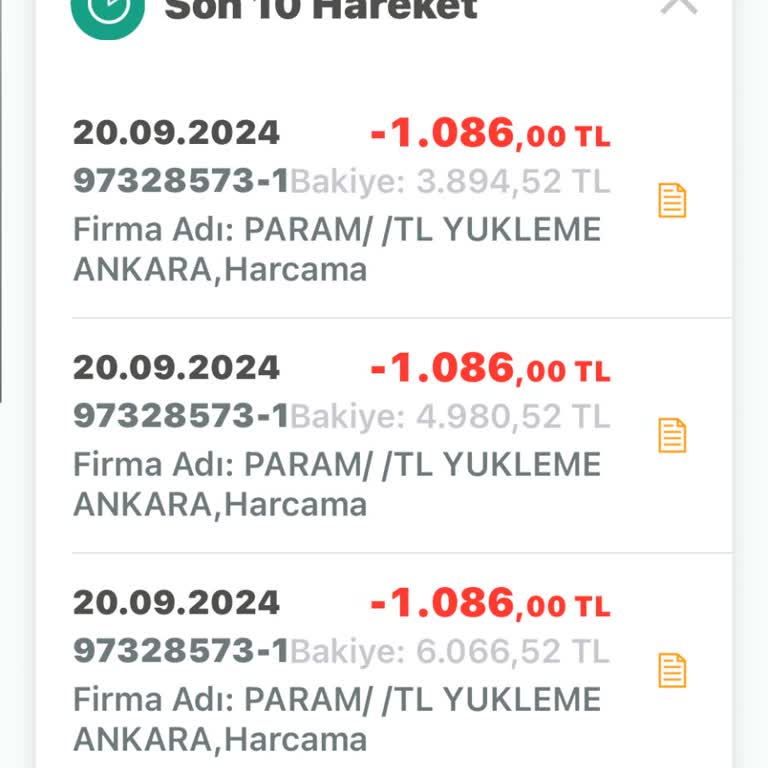Show receipt for transaction with balance 6.066,52 TL
Screen dimensions: 768x768
[672, 670]
